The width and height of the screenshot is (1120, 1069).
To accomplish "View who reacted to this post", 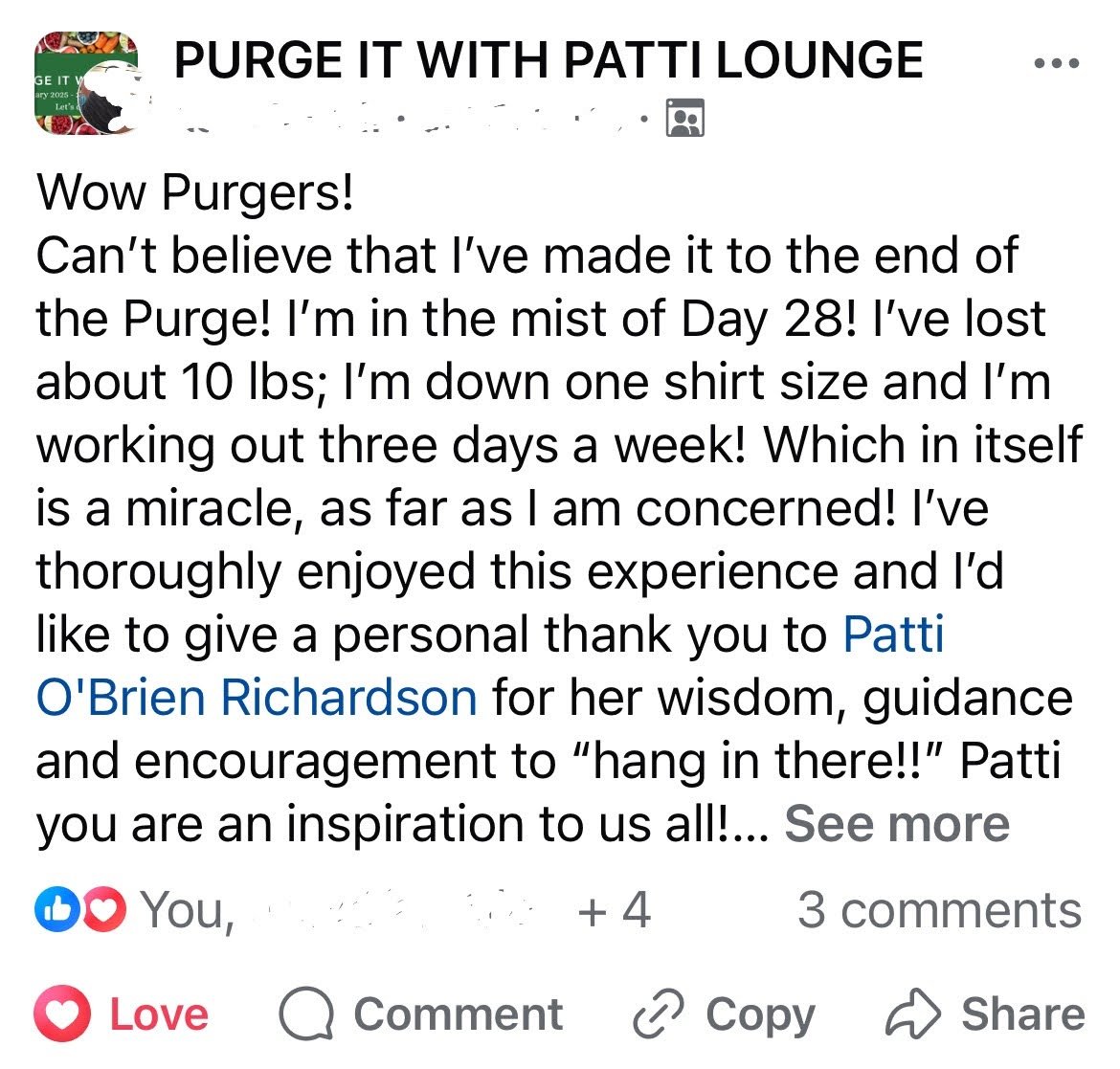I will (345, 909).
